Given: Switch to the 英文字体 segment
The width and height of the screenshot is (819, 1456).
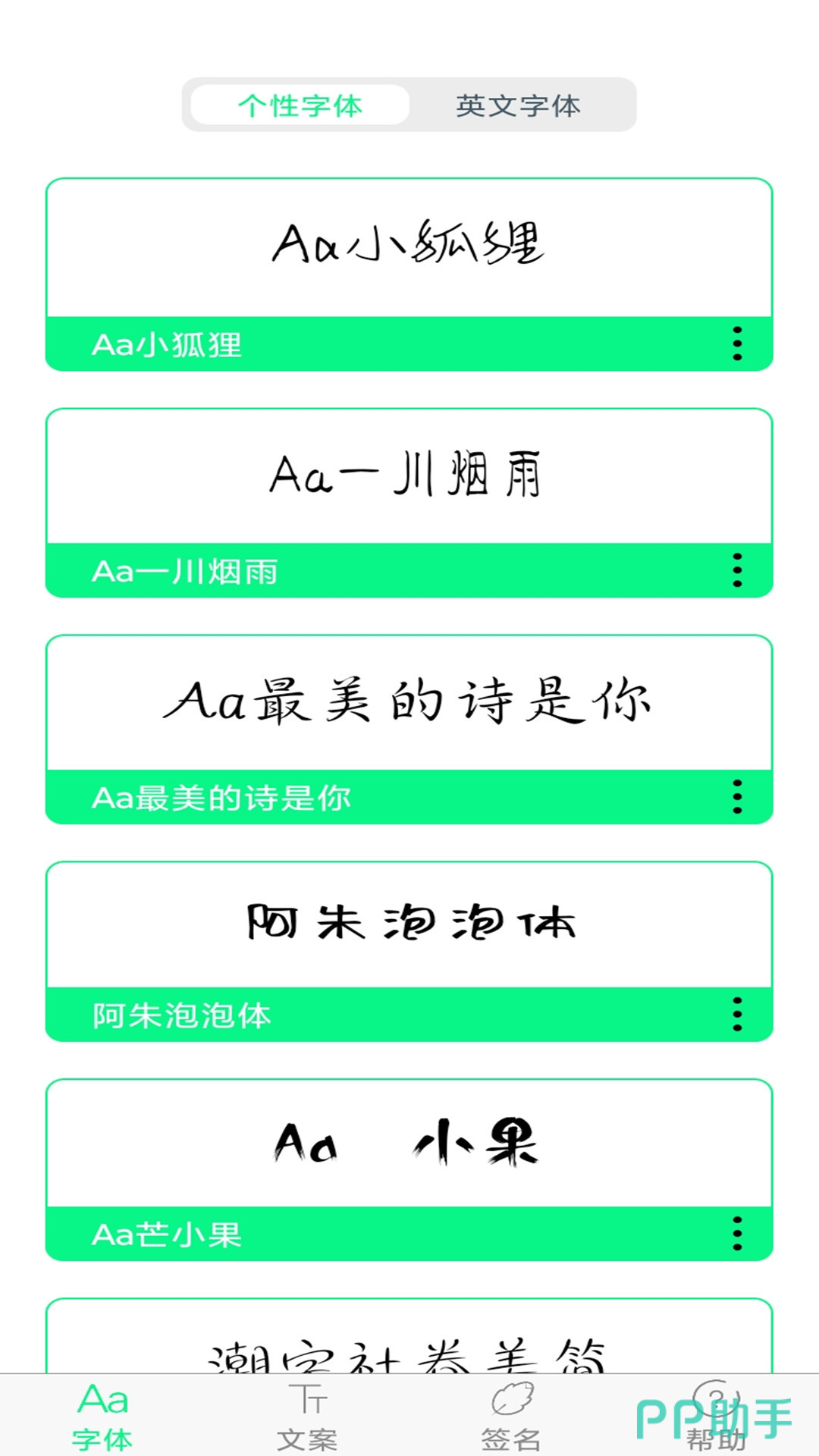Looking at the screenshot, I should pos(519,105).
